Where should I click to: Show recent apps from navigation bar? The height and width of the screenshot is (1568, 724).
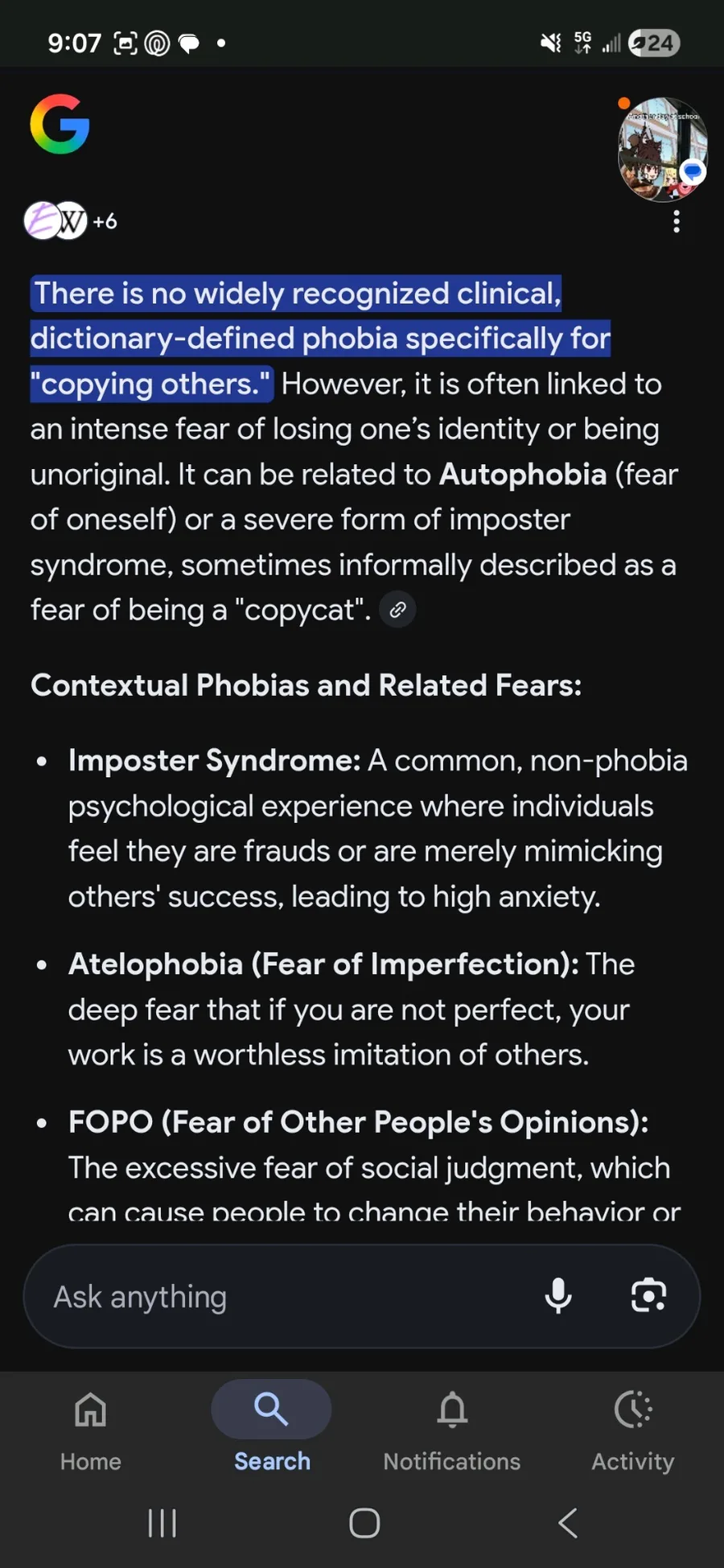162,1523
